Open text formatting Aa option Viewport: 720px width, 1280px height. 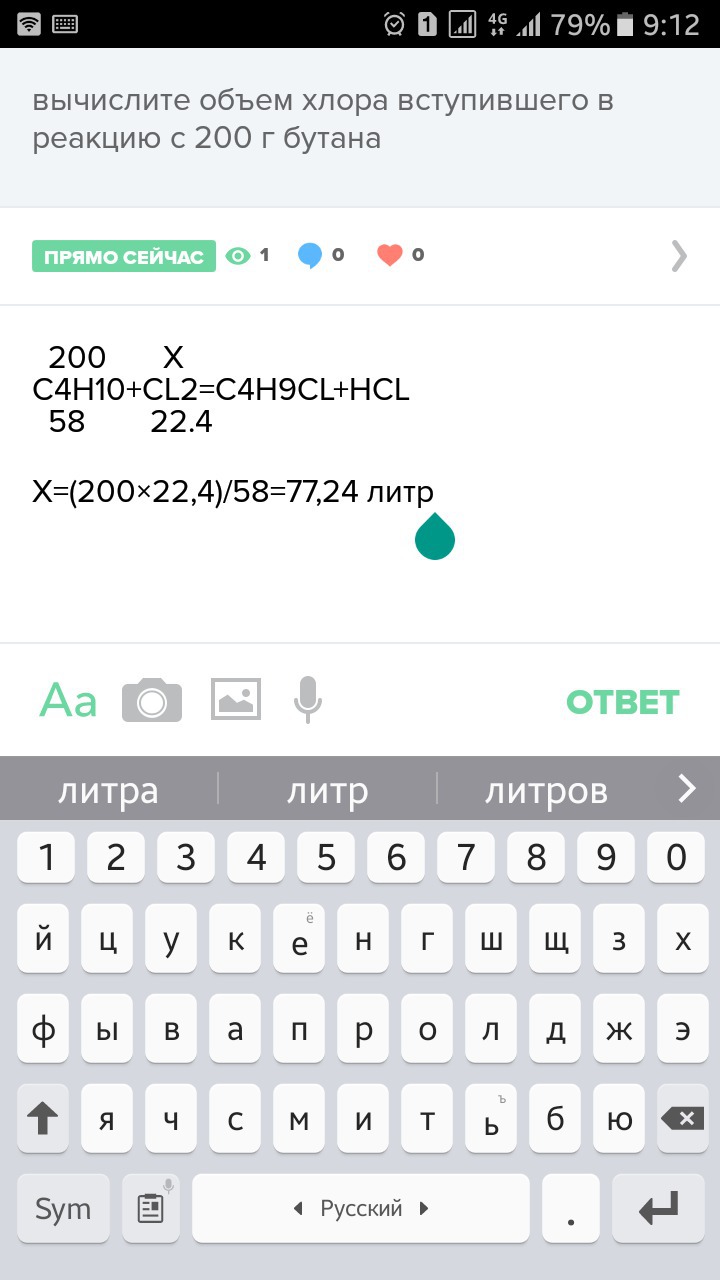[68, 701]
